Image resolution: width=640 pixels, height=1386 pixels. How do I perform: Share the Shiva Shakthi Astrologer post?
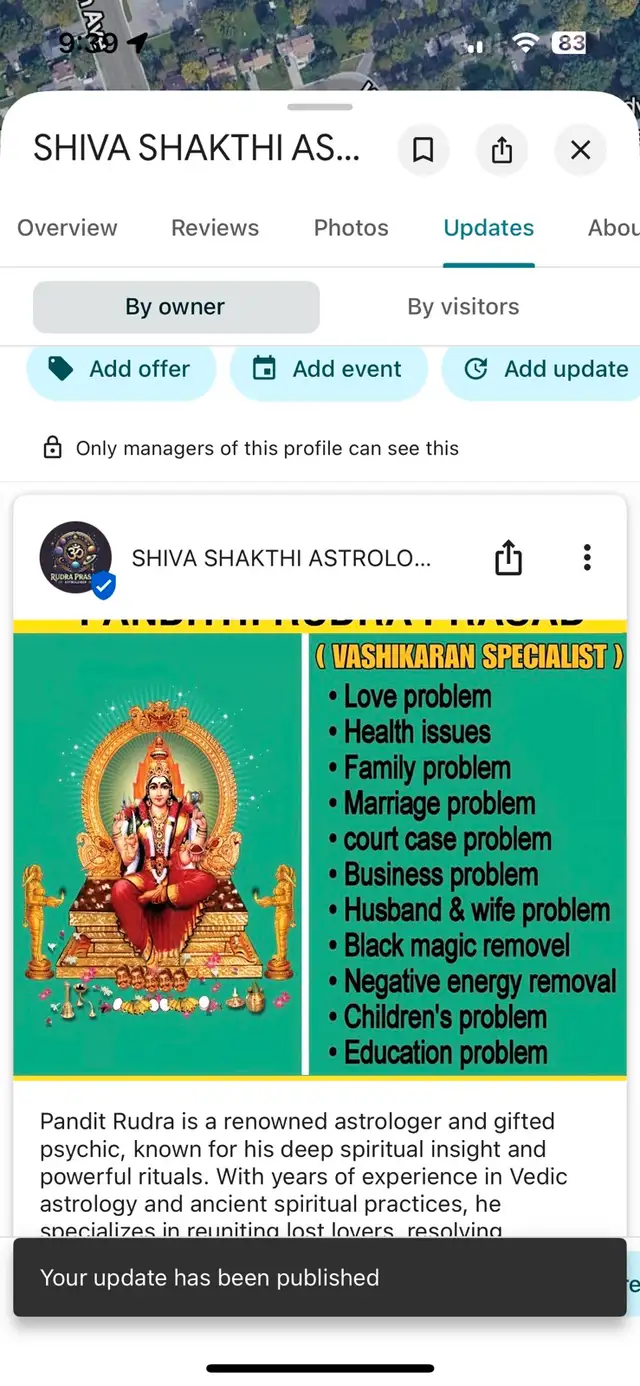pyautogui.click(x=508, y=557)
